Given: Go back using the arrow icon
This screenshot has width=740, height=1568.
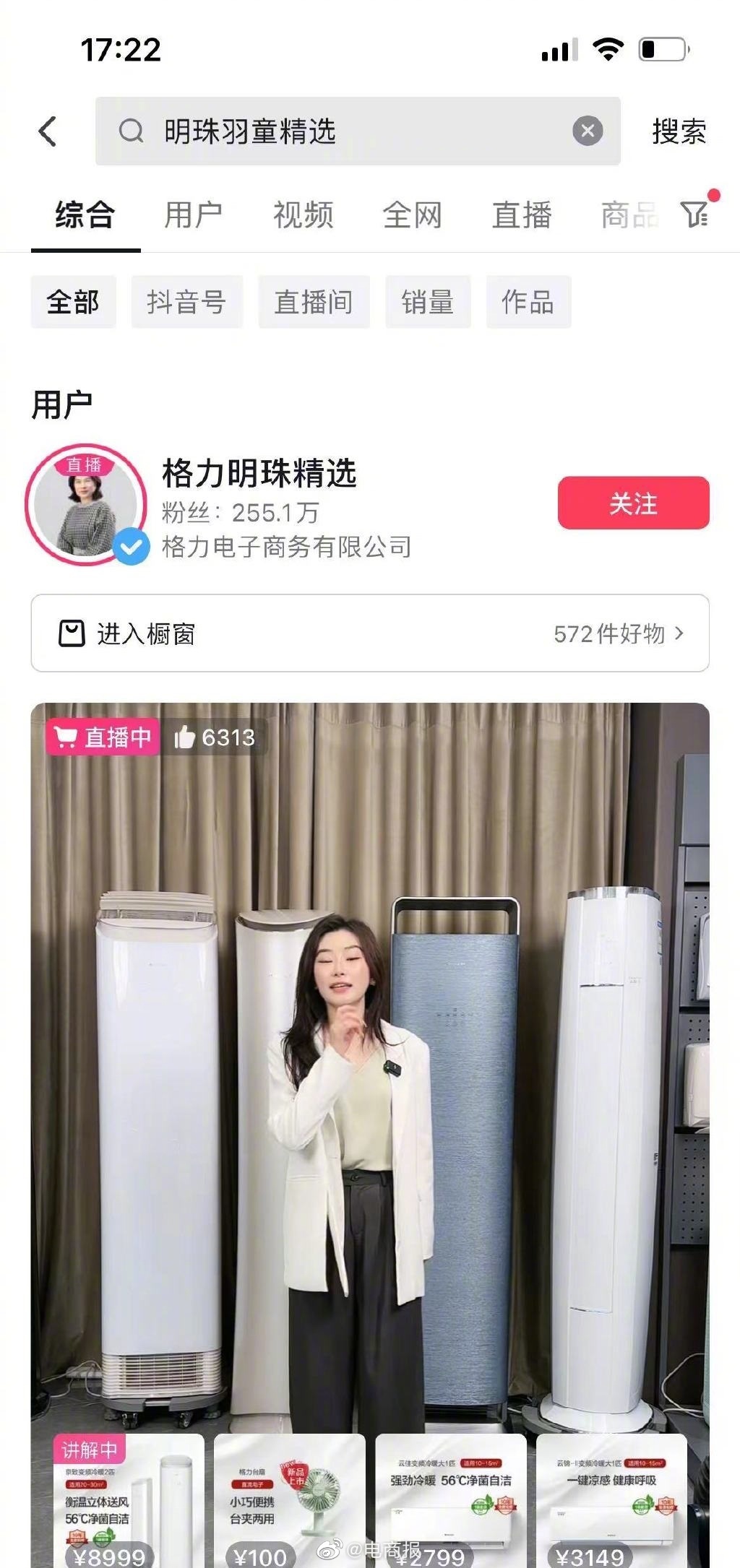Looking at the screenshot, I should (x=48, y=131).
